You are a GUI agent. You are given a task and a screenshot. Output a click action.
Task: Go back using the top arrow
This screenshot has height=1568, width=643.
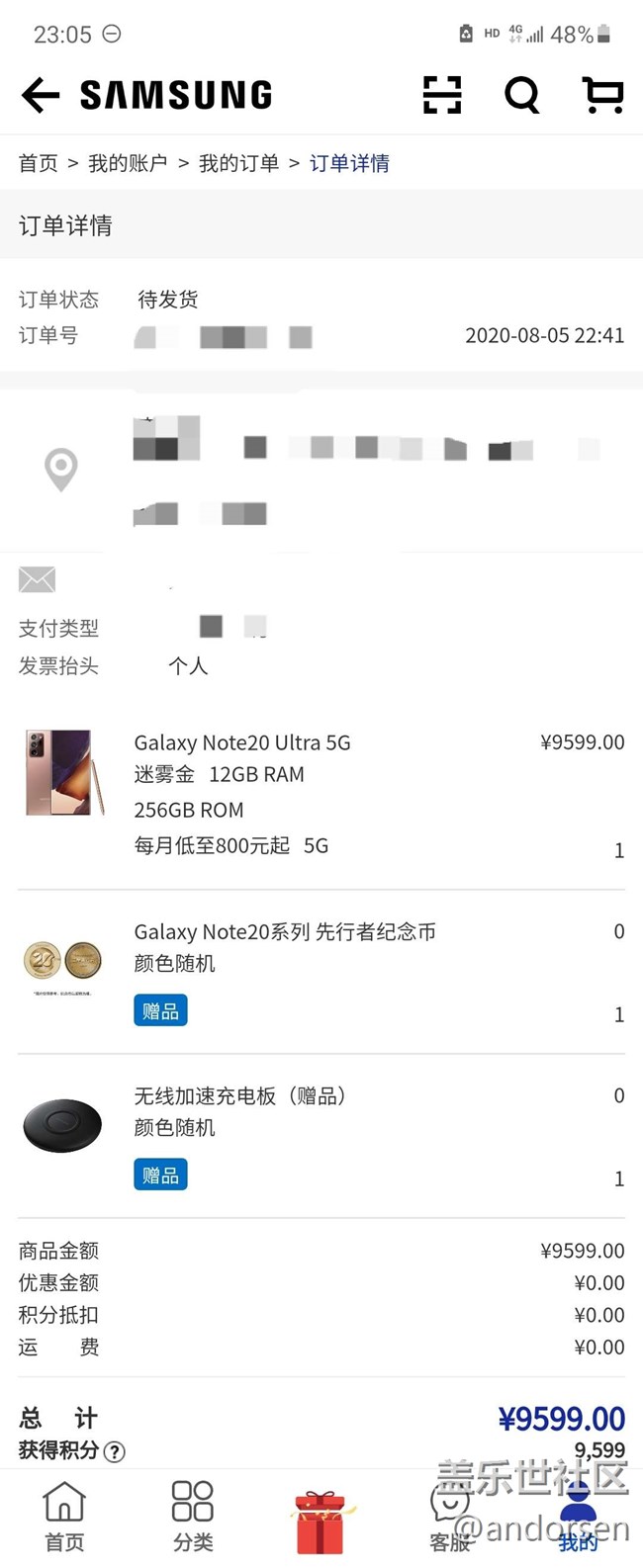point(41,95)
